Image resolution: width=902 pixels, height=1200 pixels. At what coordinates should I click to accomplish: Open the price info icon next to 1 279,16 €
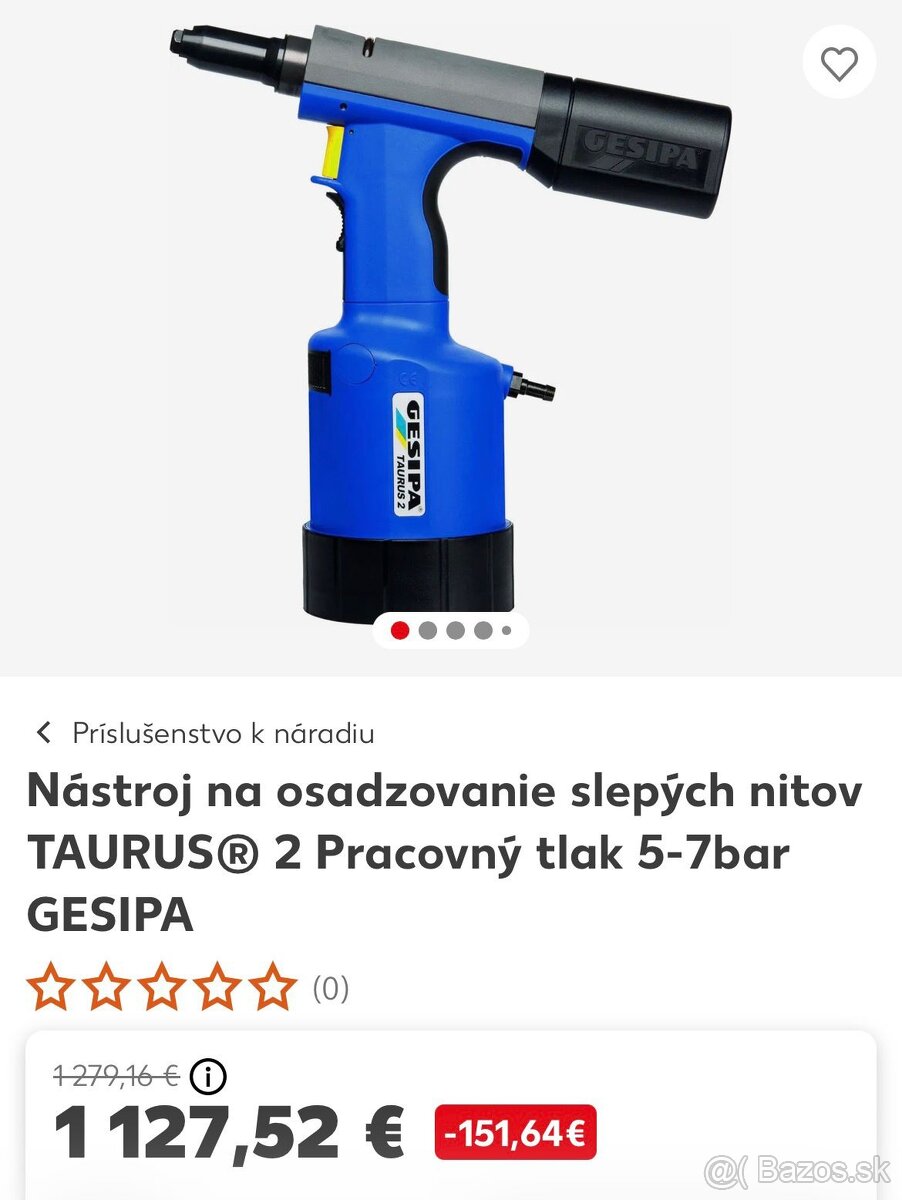coord(208,1077)
